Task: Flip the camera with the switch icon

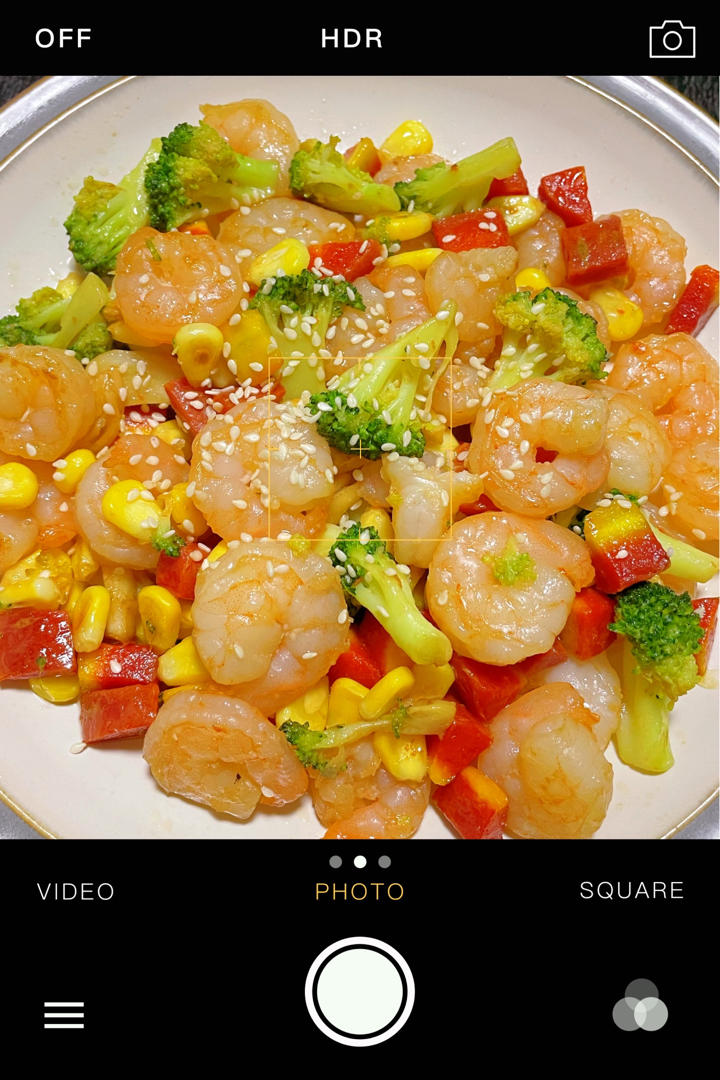Action: (672, 39)
